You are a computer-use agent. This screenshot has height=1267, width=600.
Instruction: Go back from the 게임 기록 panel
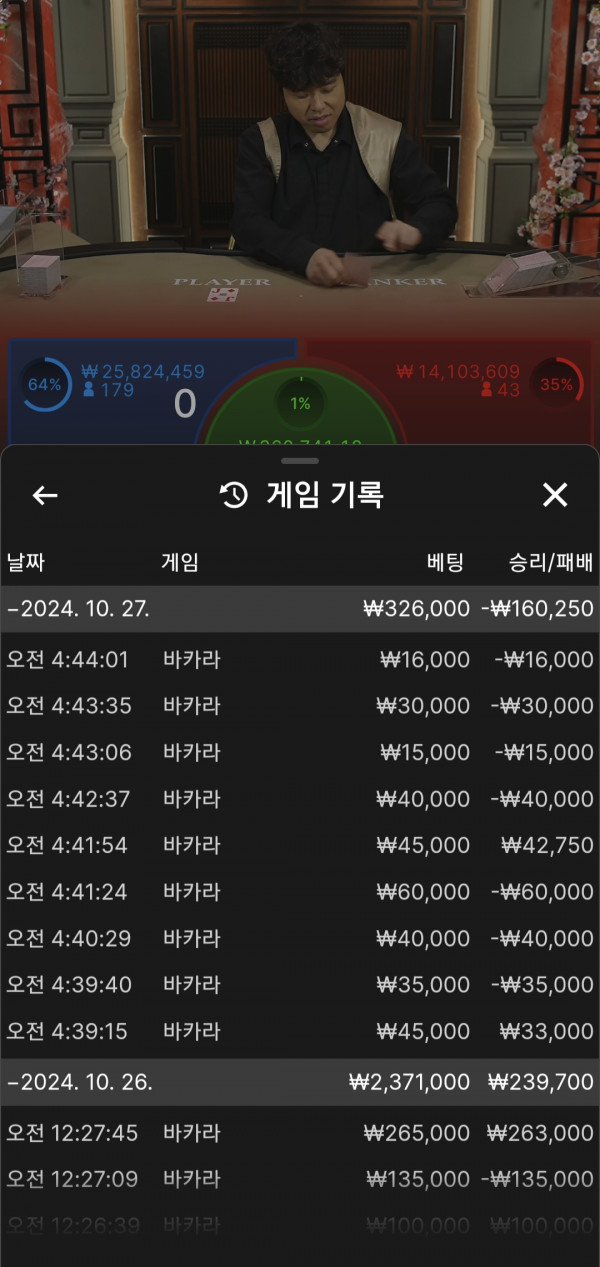(45, 495)
